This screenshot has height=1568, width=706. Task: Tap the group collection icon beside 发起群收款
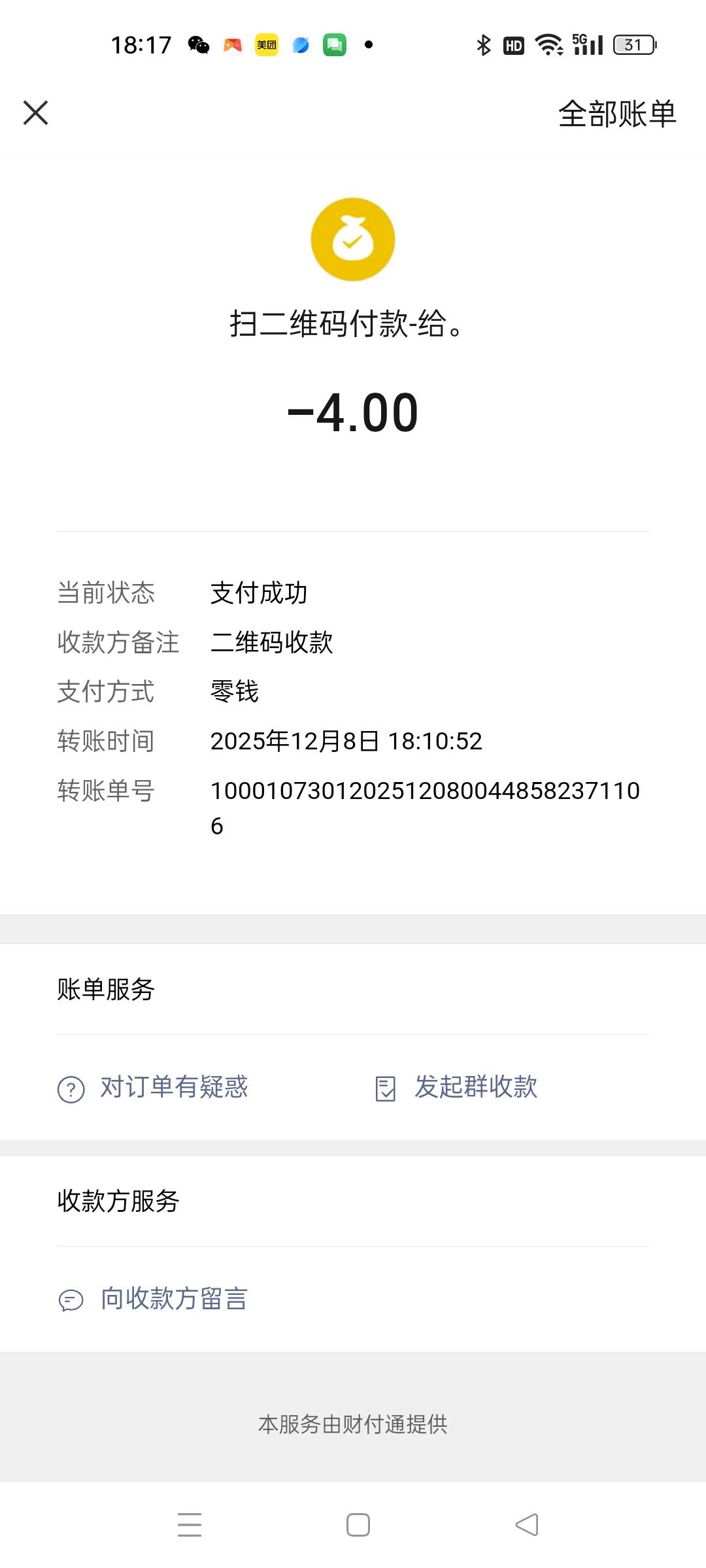[386, 1087]
